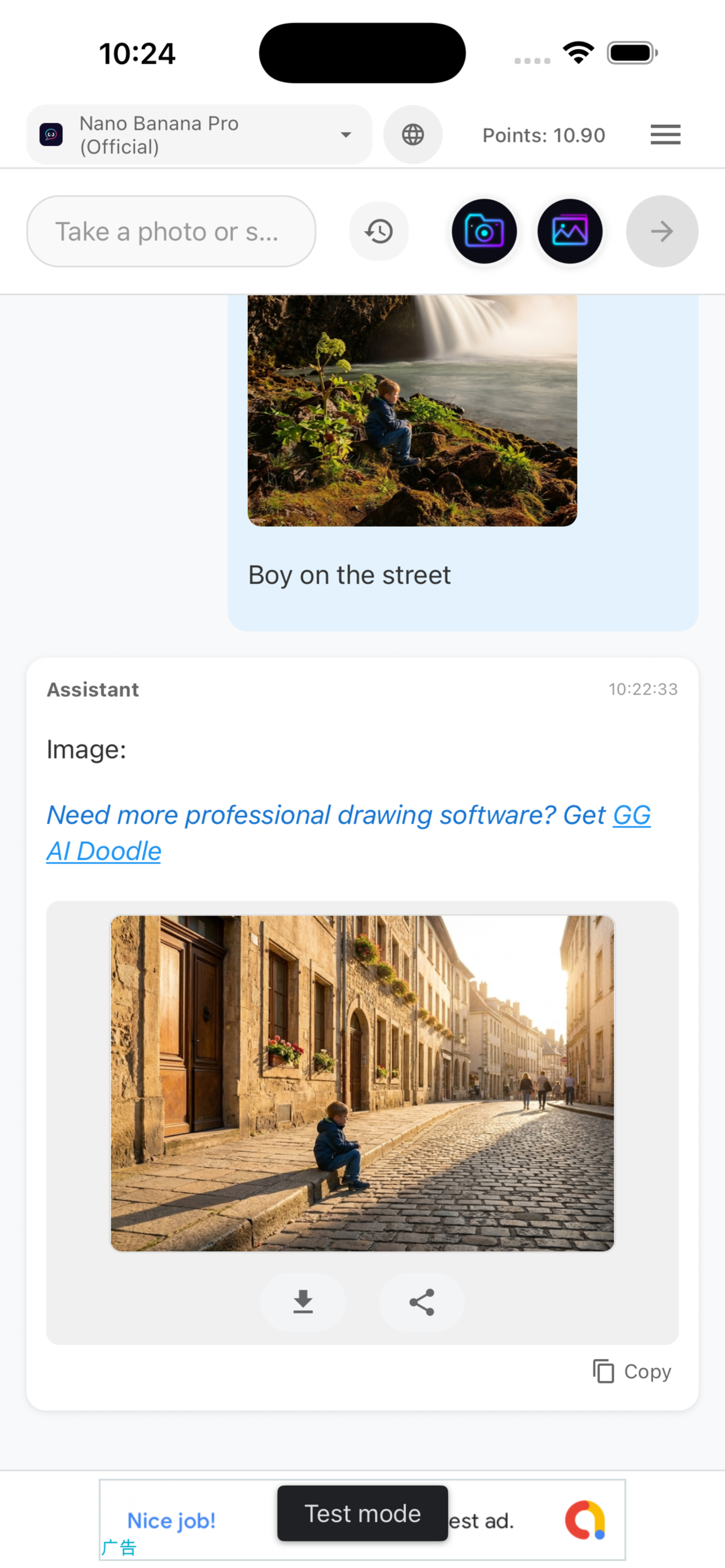Download the generated image
Image resolution: width=725 pixels, height=1568 pixels.
[303, 1302]
